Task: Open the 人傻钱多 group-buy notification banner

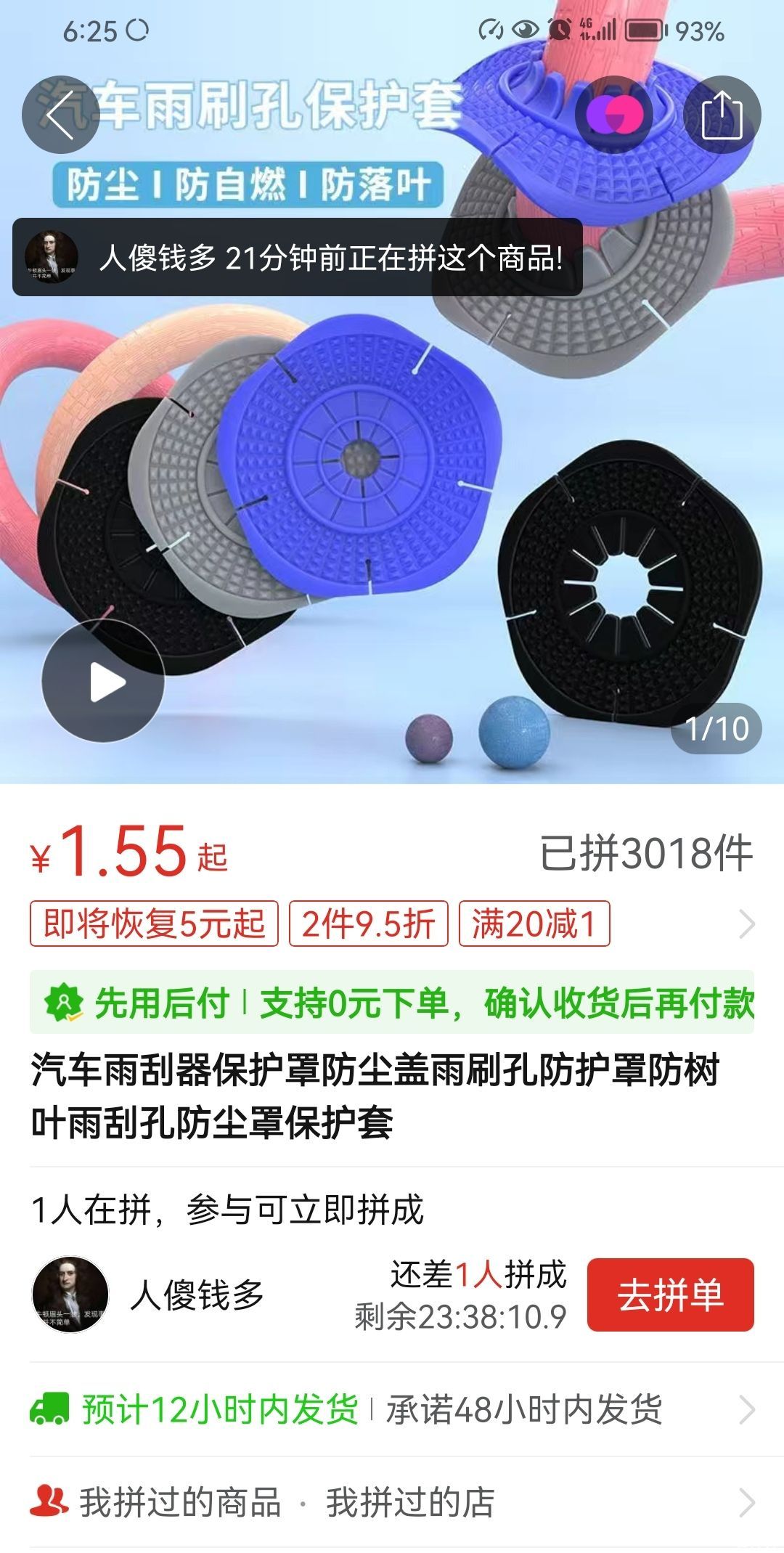Action: click(x=298, y=257)
